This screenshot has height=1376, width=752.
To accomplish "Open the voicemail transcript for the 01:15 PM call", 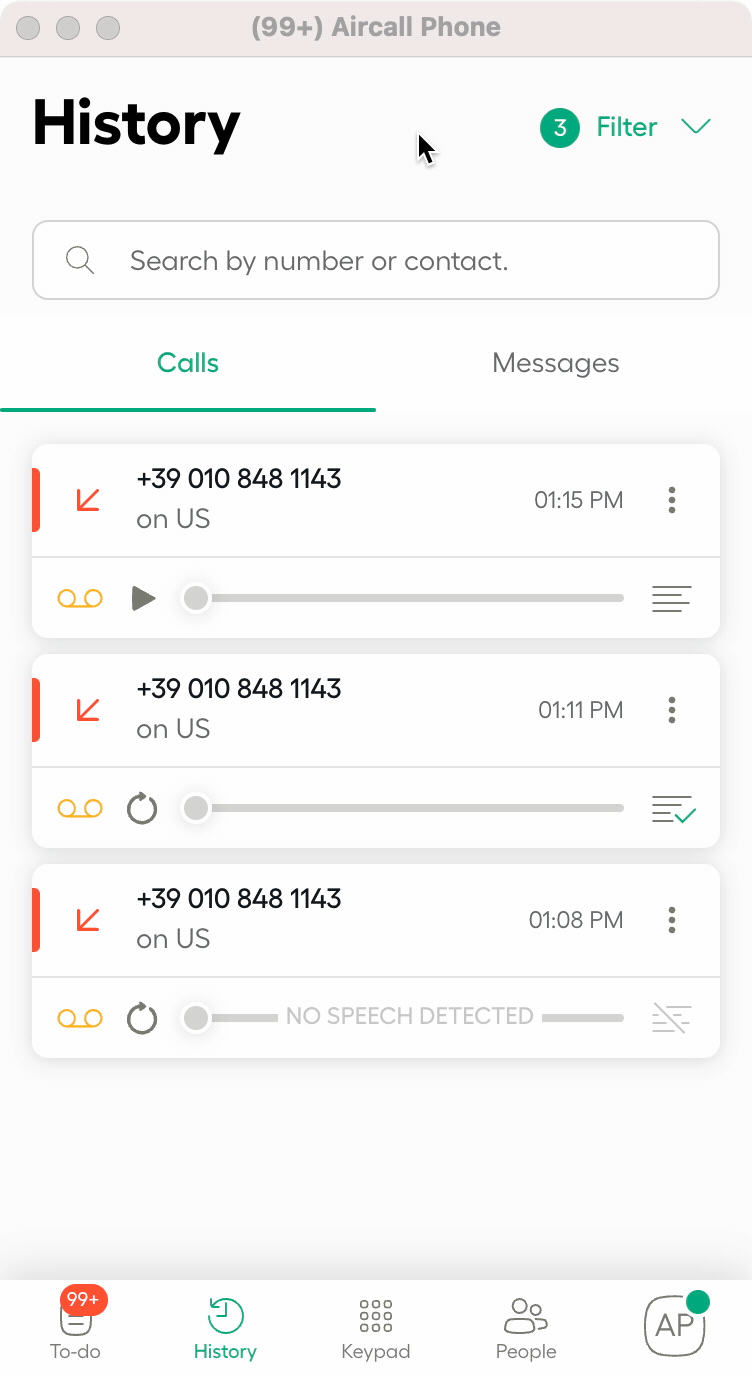I will click(671, 597).
